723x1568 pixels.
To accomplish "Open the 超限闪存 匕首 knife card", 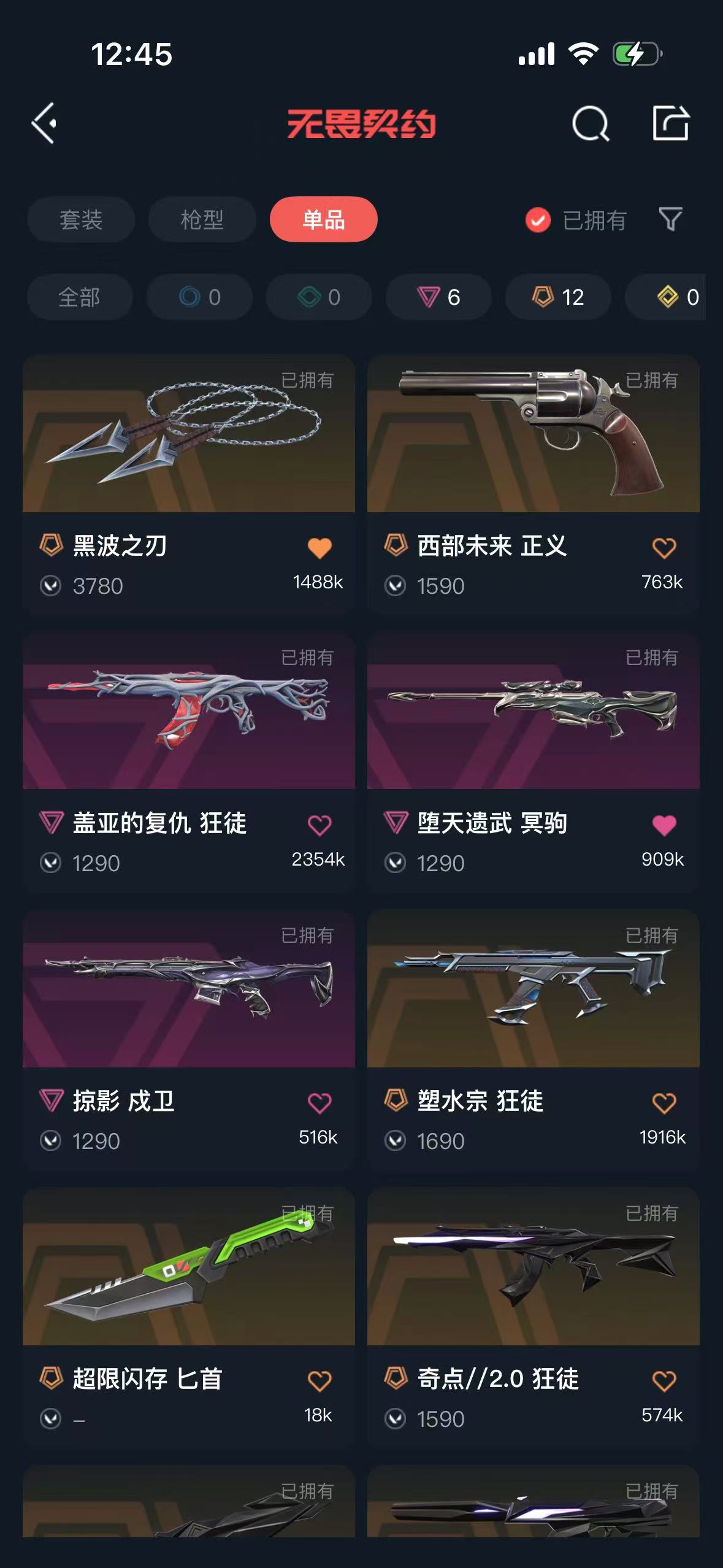I will pyautogui.click(x=189, y=1318).
